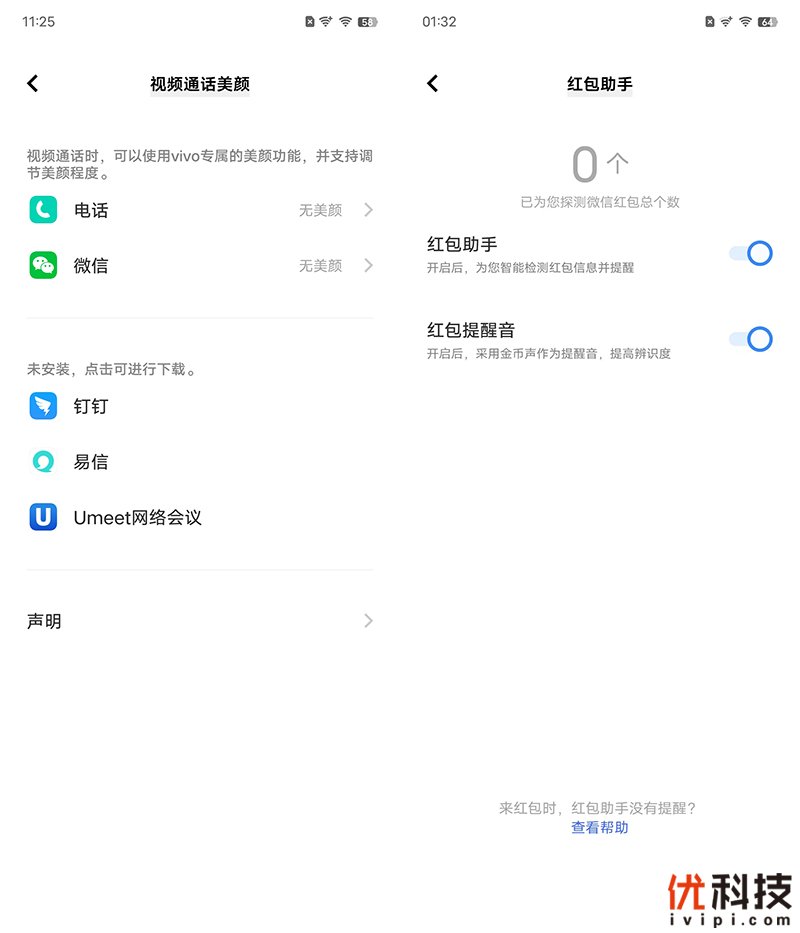
Task: Open the 查看帮助 help link
Action: [598, 827]
